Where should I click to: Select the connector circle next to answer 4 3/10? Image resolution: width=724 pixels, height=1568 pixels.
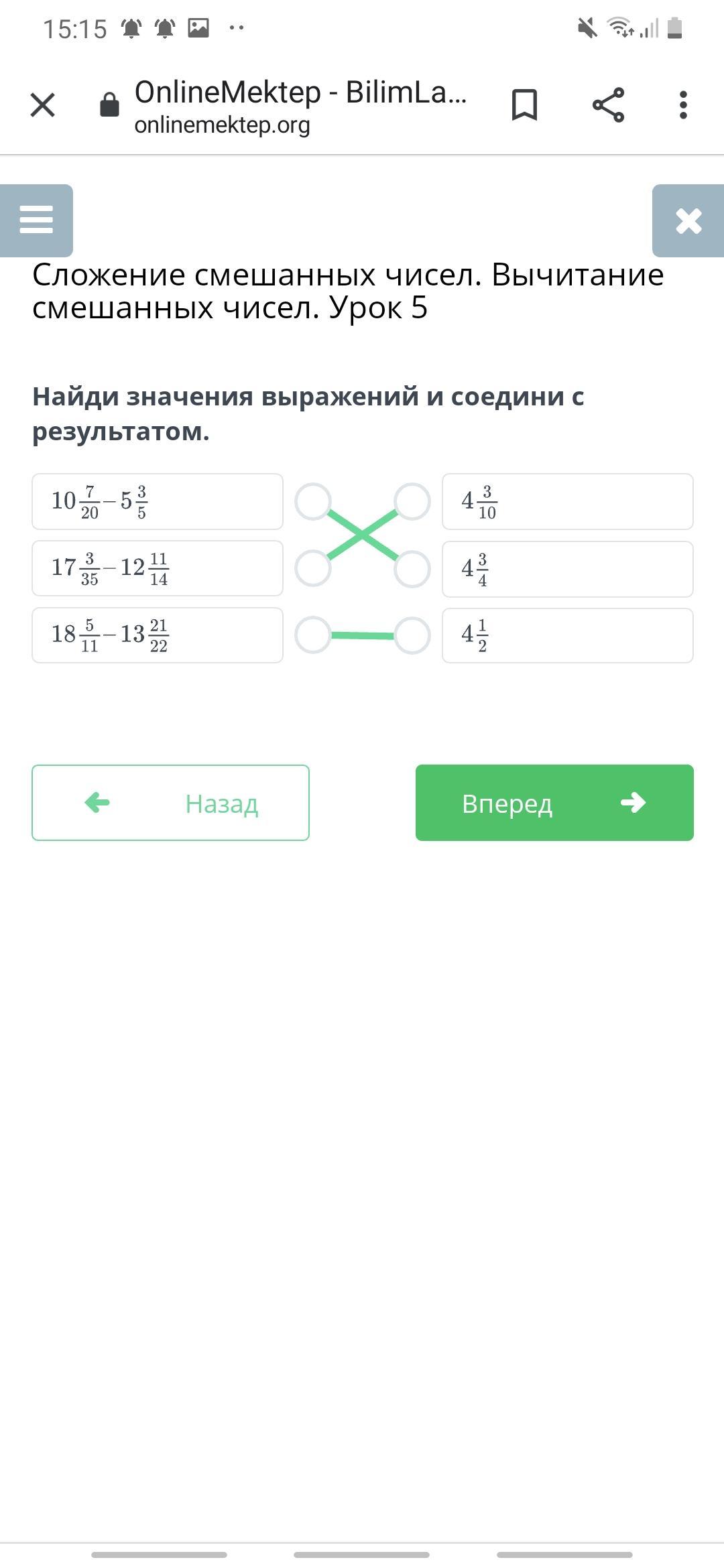tap(412, 501)
